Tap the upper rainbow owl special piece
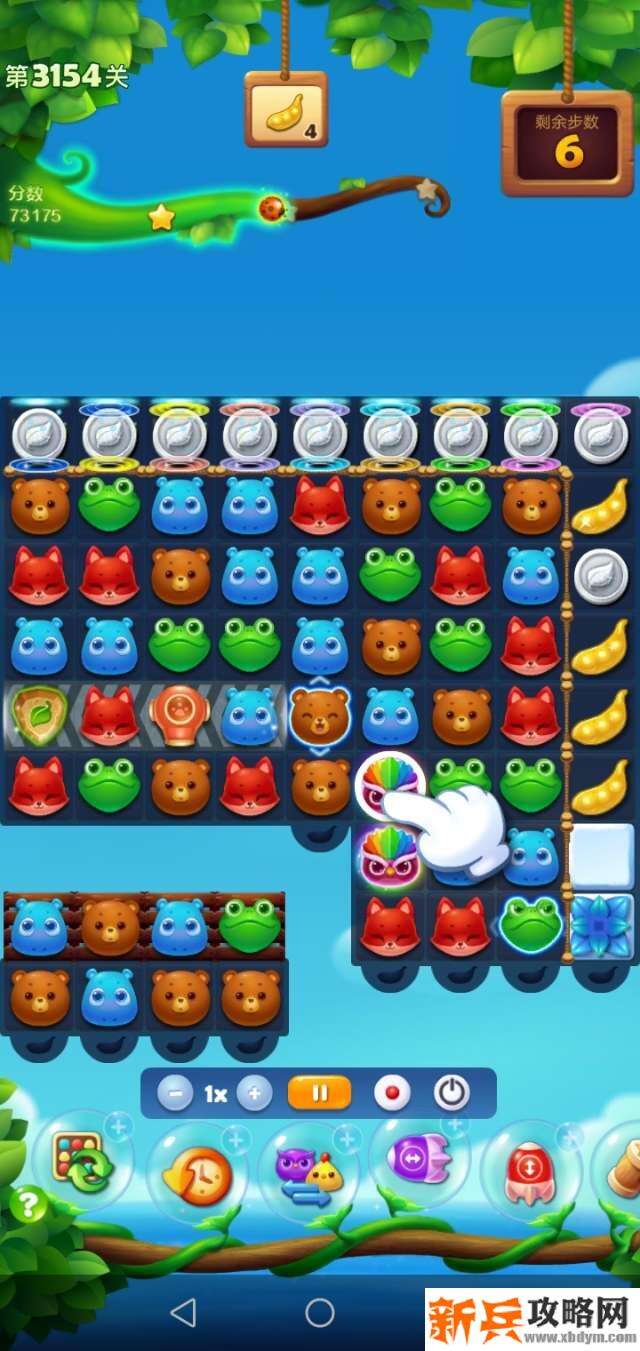640x1351 pixels. (388, 783)
